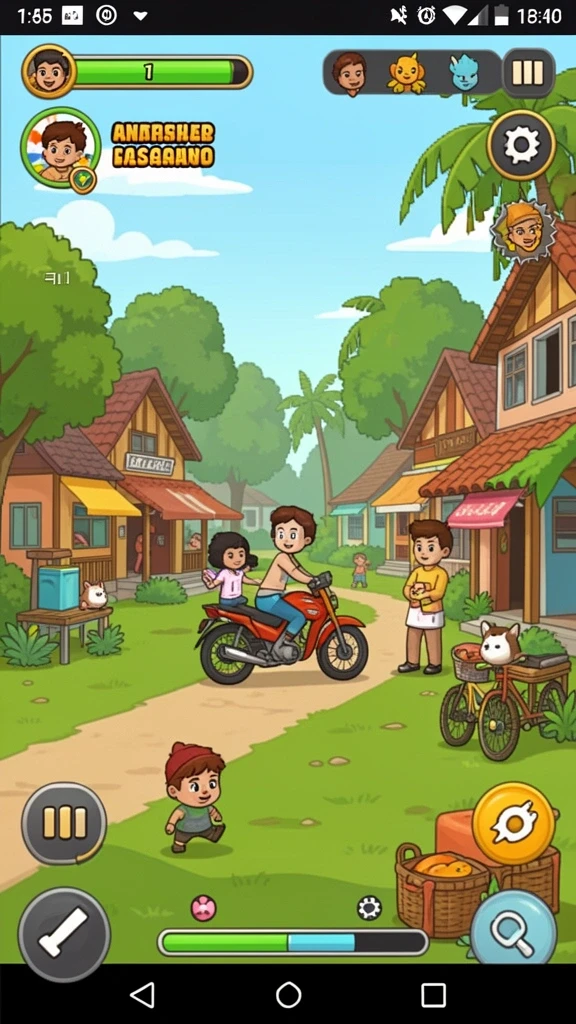Screen dimensions: 576x1024
Task: Tap the pause button at top right
Action: click(528, 72)
